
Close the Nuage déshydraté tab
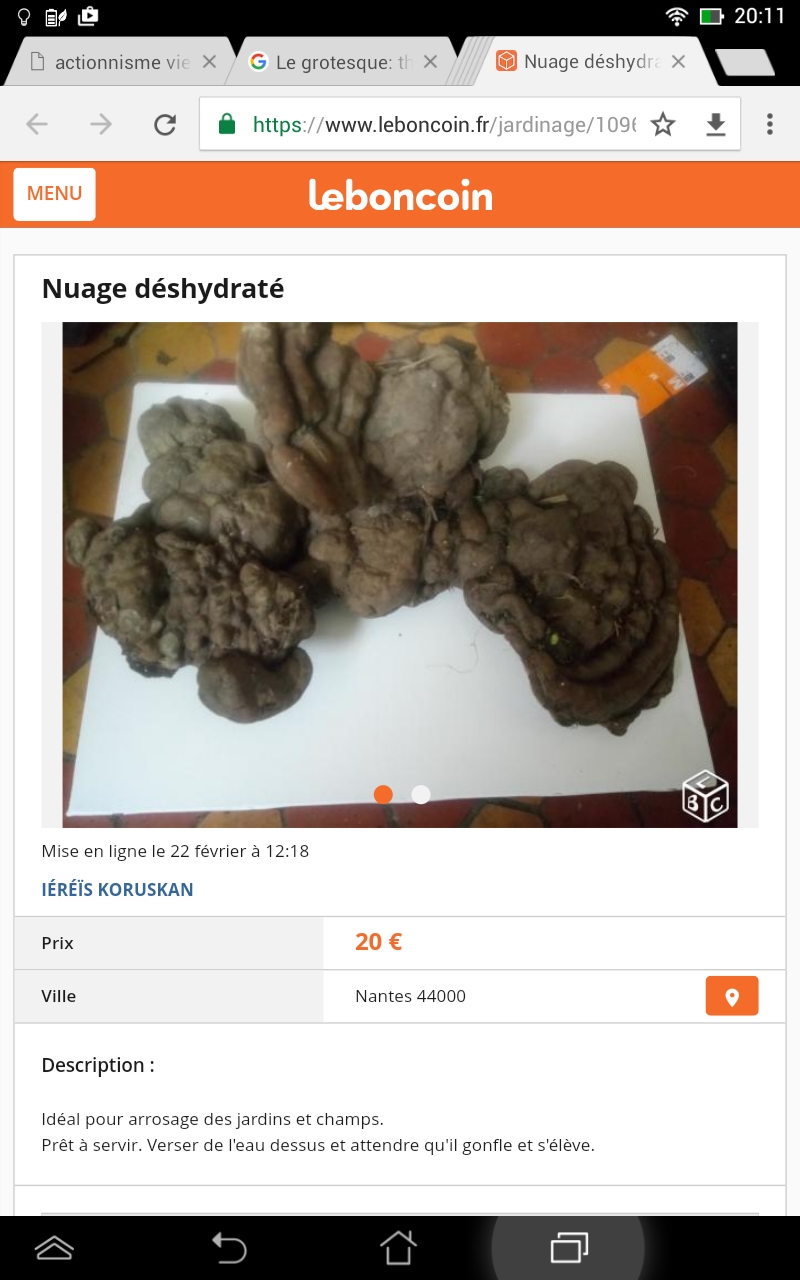click(678, 62)
